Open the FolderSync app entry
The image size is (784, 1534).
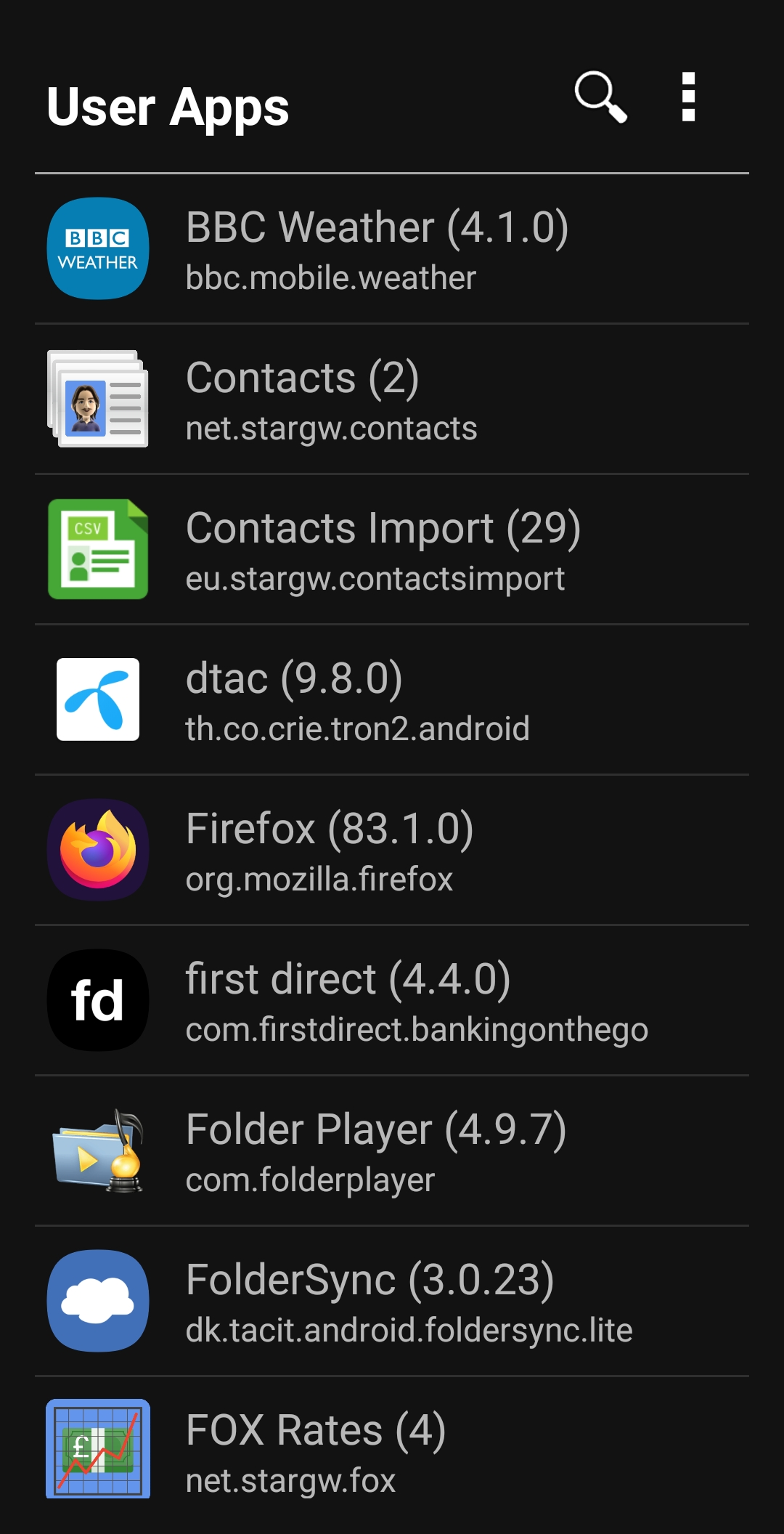tap(392, 1302)
